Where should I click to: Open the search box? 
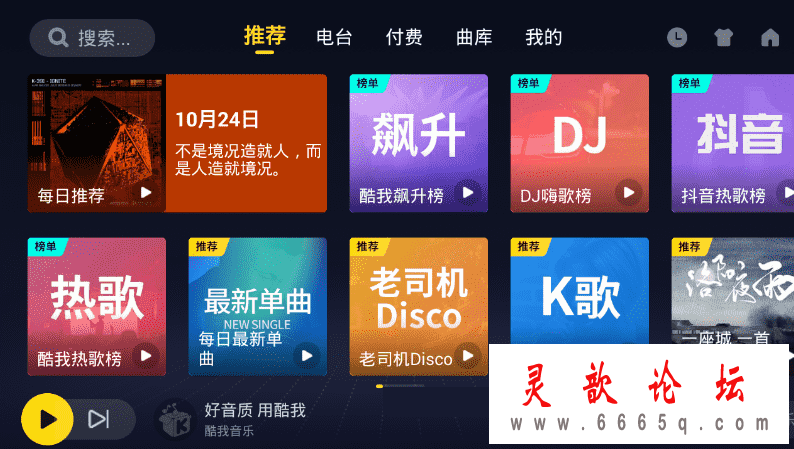pyautogui.click(x=92, y=38)
